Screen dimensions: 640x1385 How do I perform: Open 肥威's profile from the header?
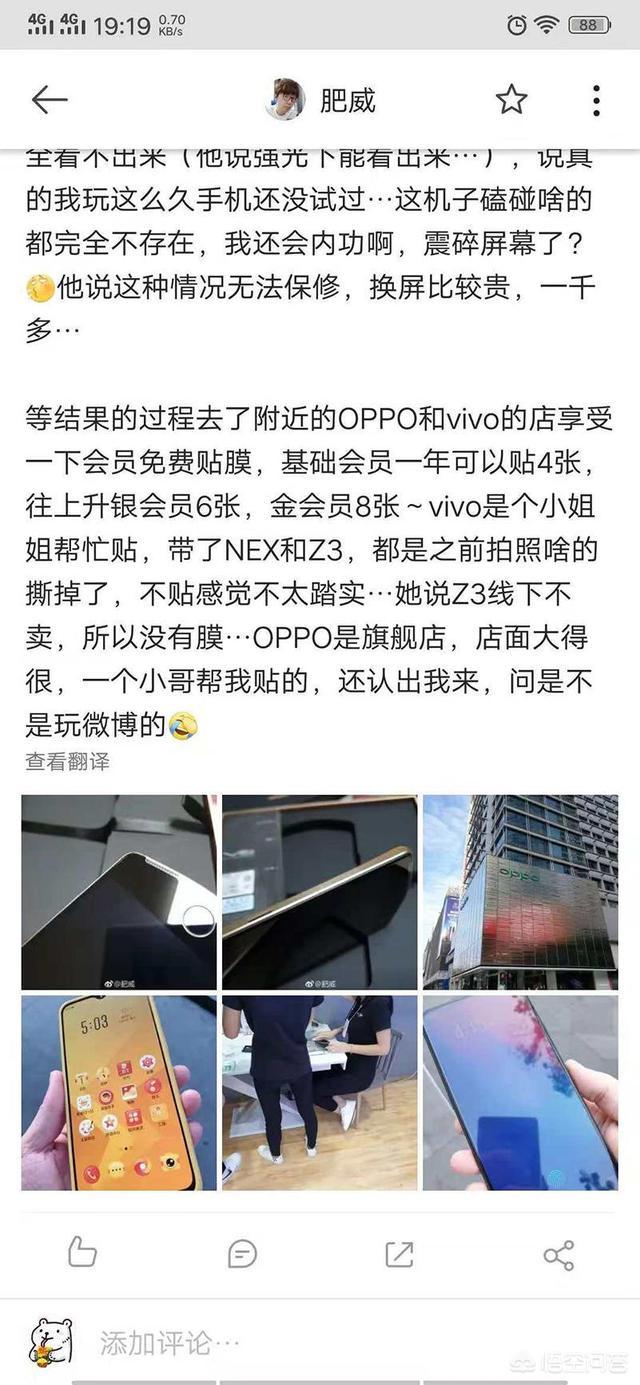coord(320,100)
